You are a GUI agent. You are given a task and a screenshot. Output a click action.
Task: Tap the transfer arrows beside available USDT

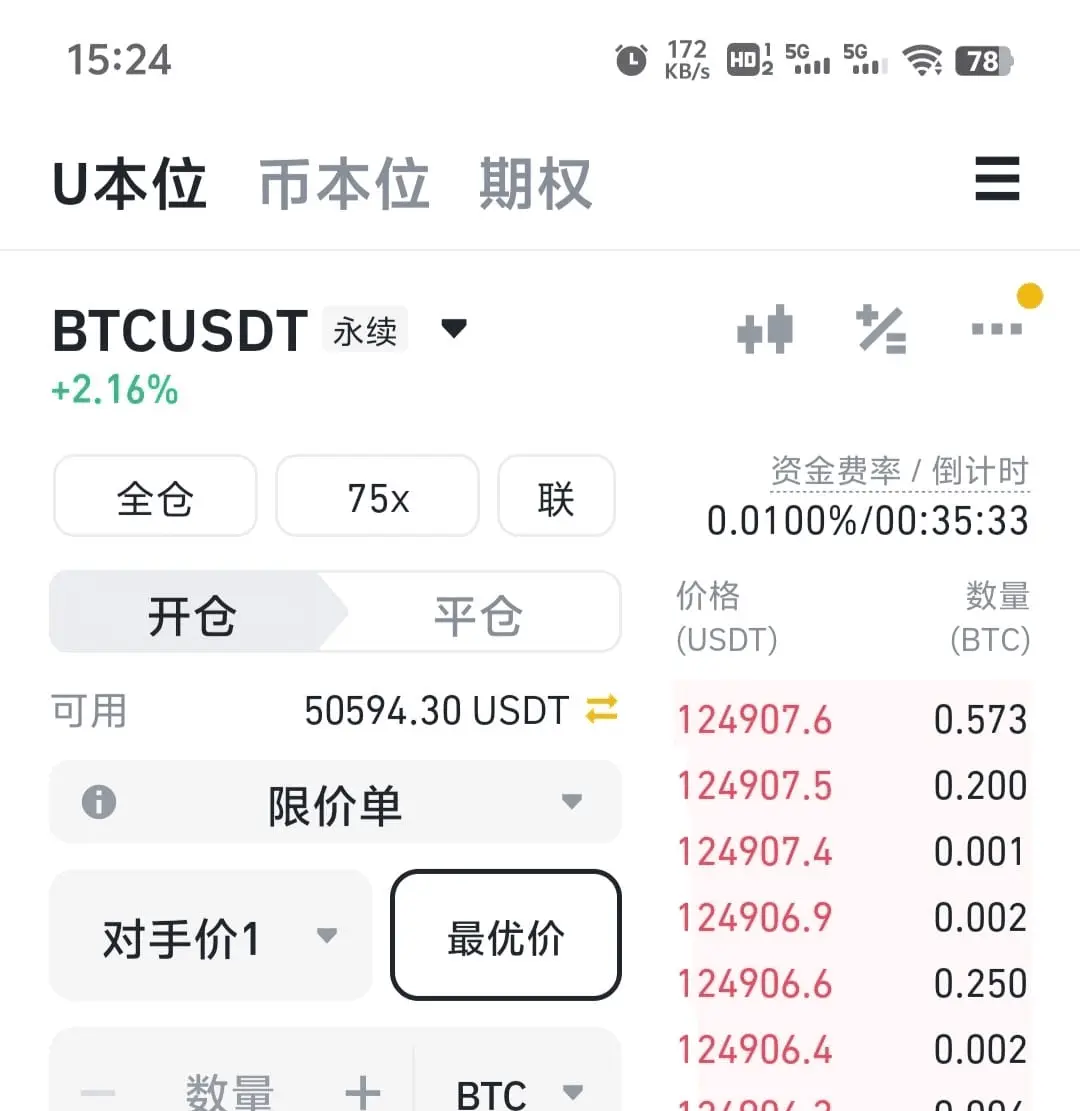602,710
